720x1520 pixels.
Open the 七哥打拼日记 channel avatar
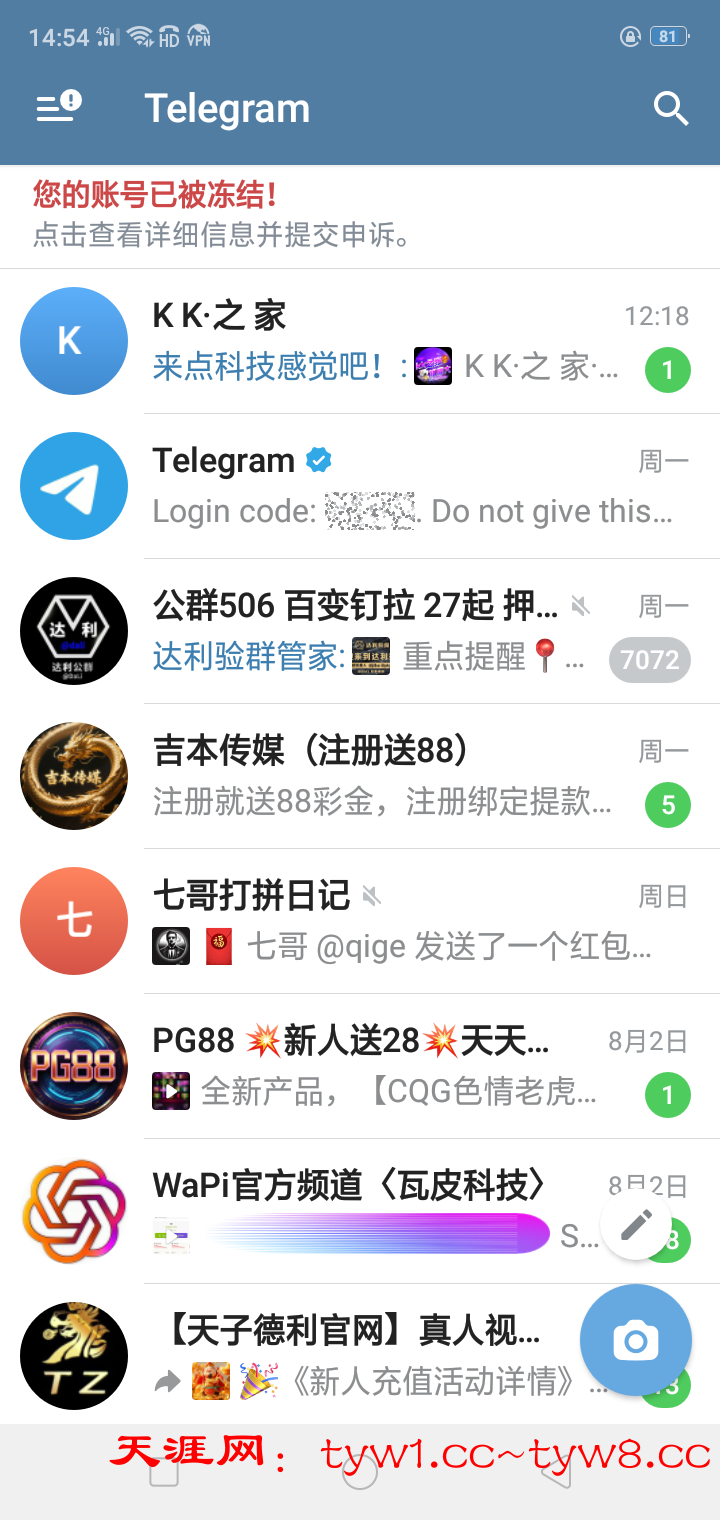tap(74, 920)
